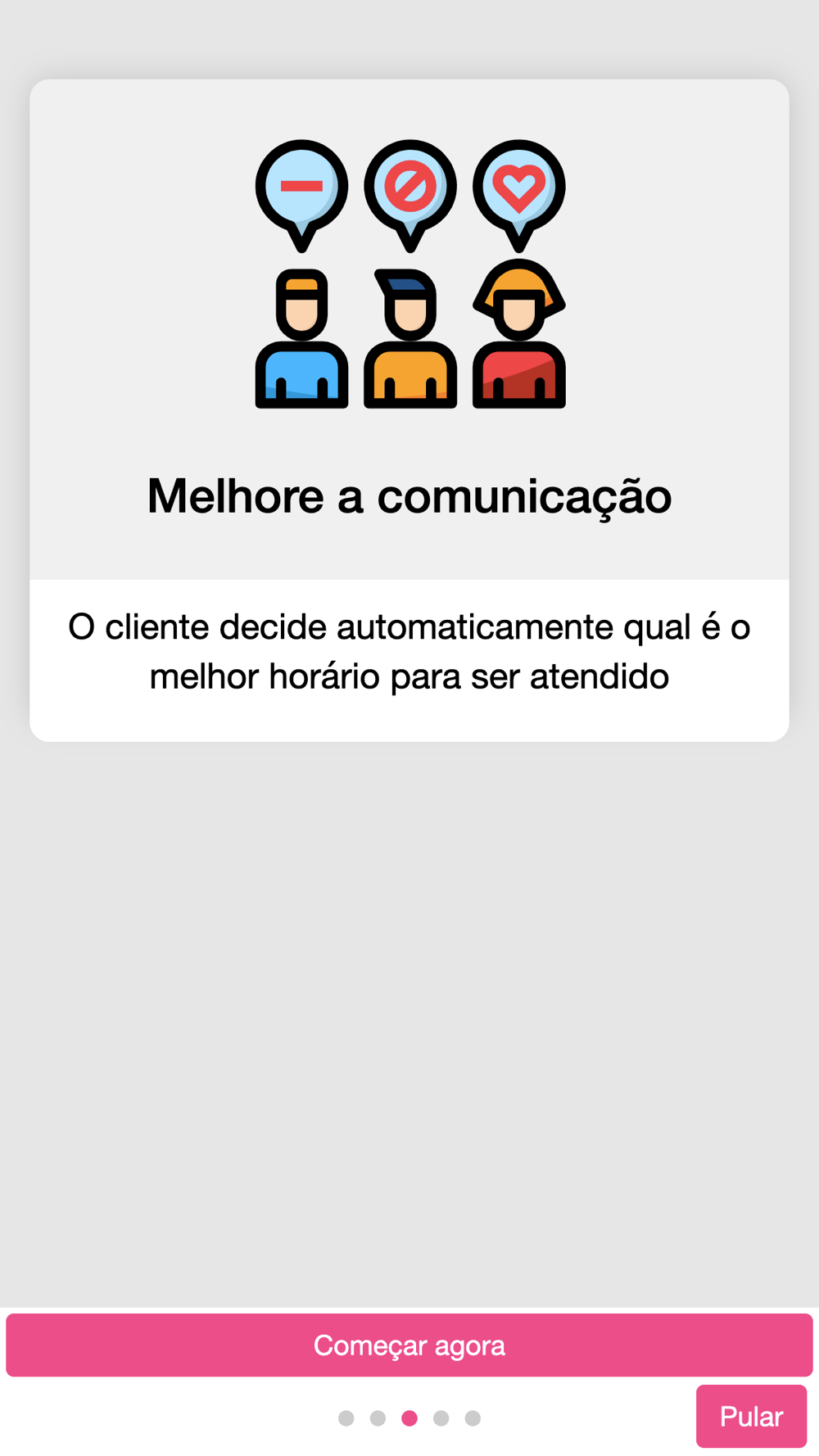Screen dimensions: 819x1456
Task: Select the second page indicator dot
Action: (378, 1418)
